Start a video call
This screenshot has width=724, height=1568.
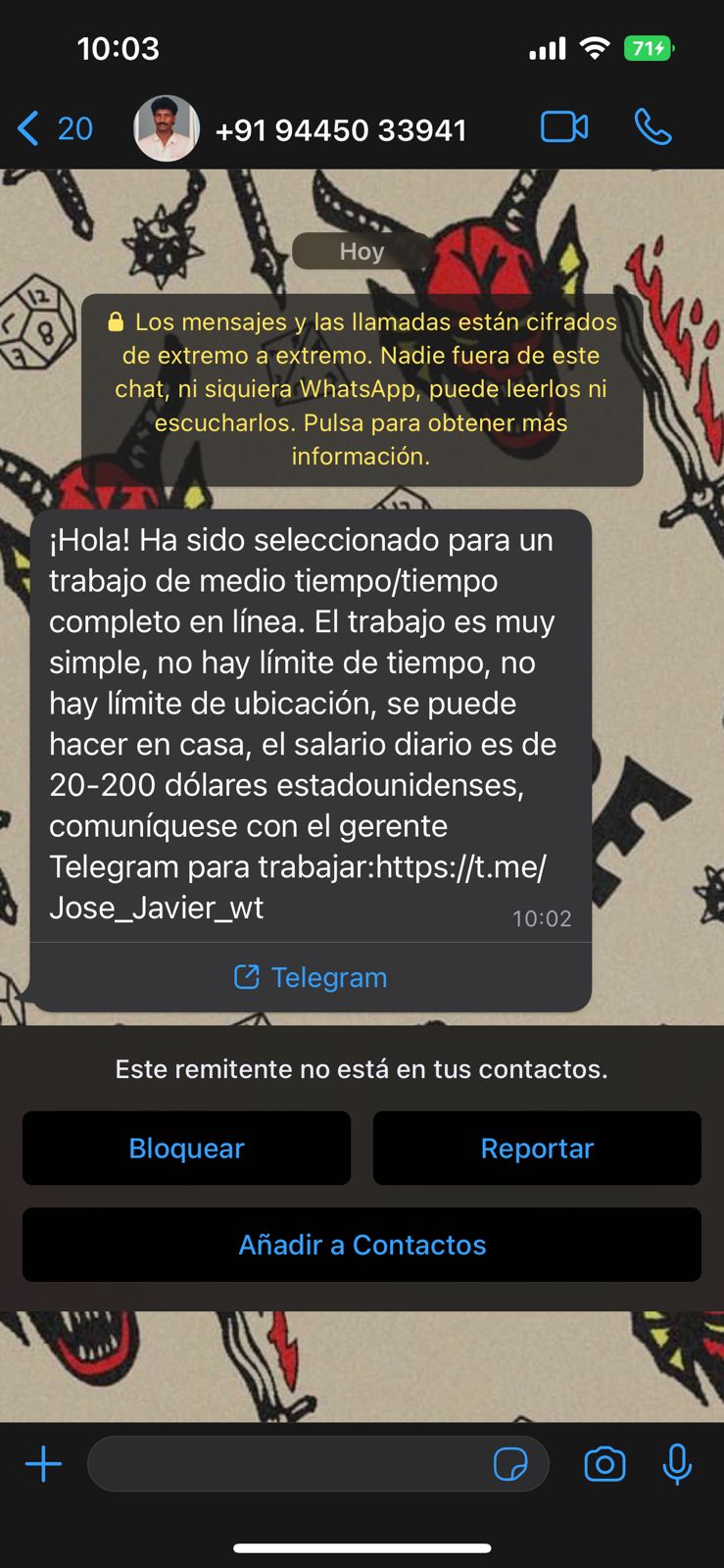pyautogui.click(x=564, y=127)
